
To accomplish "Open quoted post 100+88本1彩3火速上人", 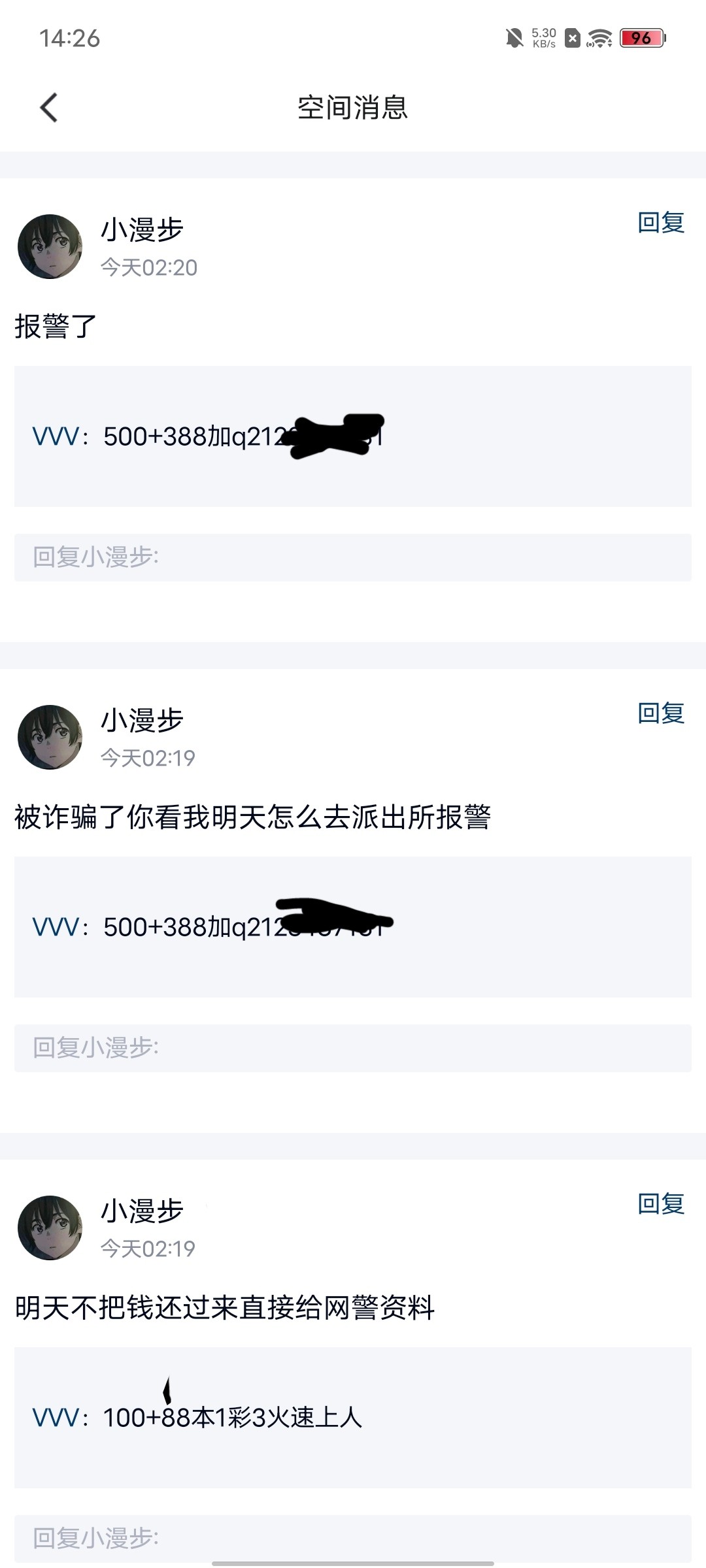I will tap(353, 1417).
